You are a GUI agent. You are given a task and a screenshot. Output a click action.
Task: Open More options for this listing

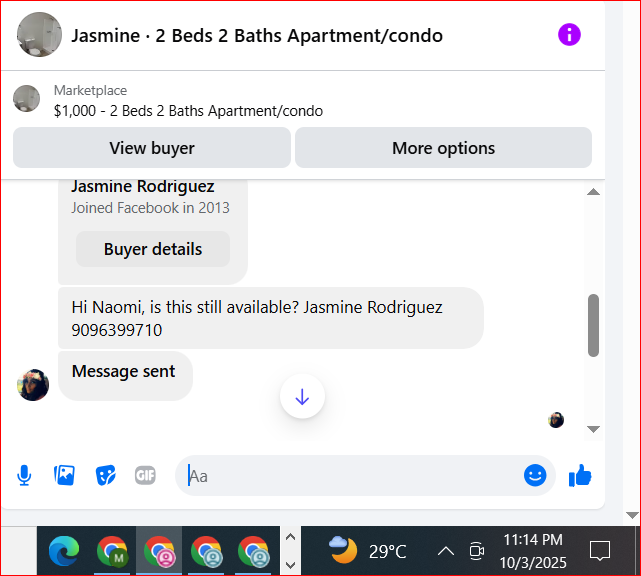[443, 148]
